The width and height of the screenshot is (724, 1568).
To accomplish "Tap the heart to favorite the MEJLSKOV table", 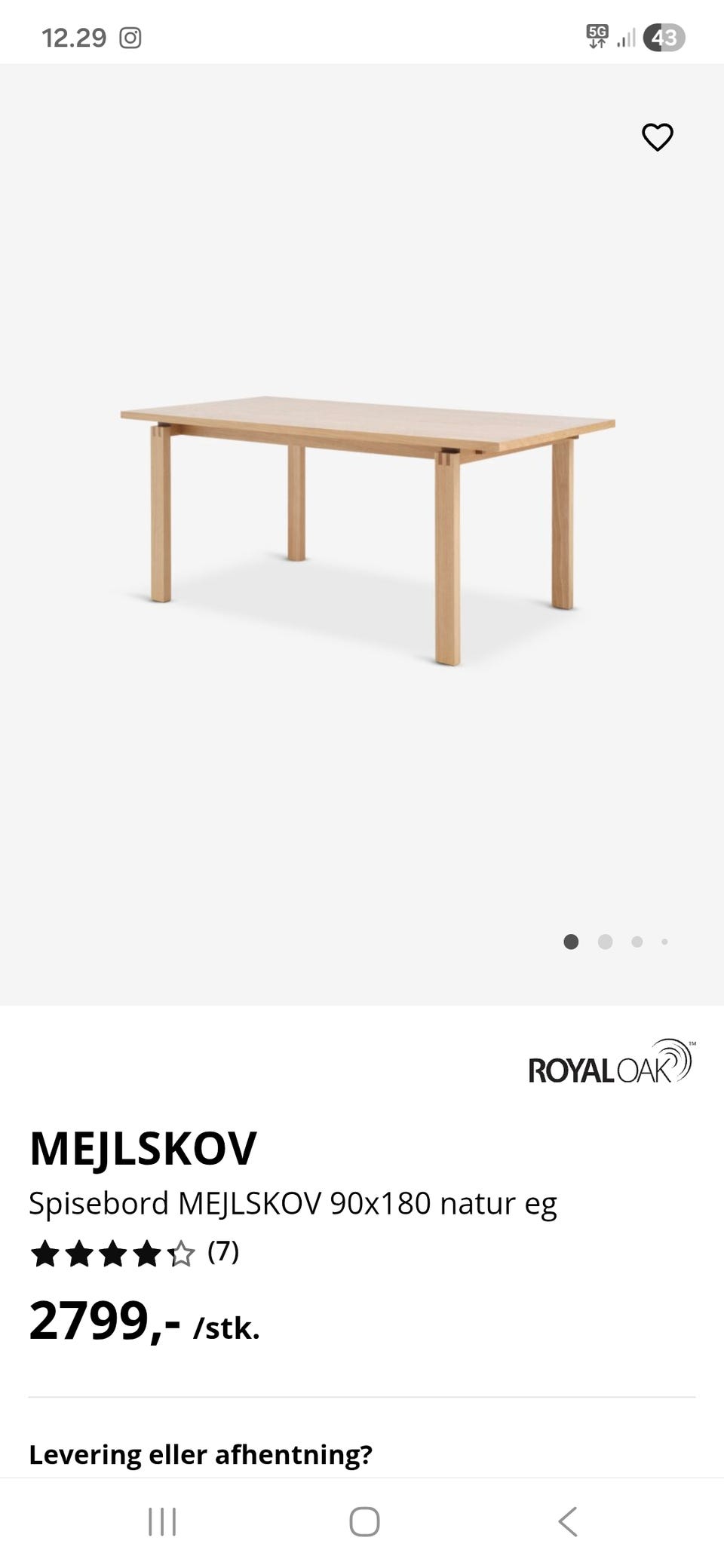I will point(658,136).
